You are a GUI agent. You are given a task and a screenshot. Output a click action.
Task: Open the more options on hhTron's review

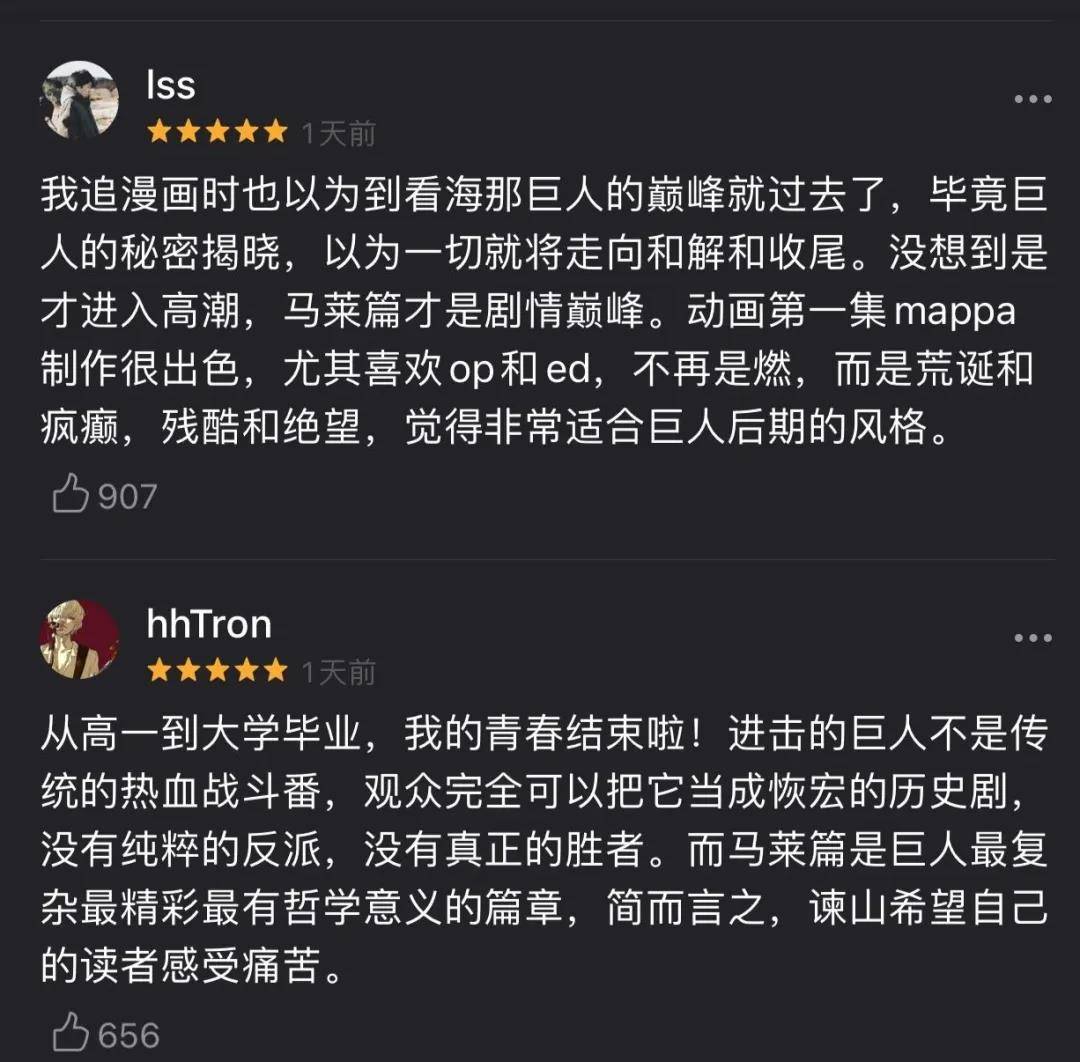(x=1032, y=638)
